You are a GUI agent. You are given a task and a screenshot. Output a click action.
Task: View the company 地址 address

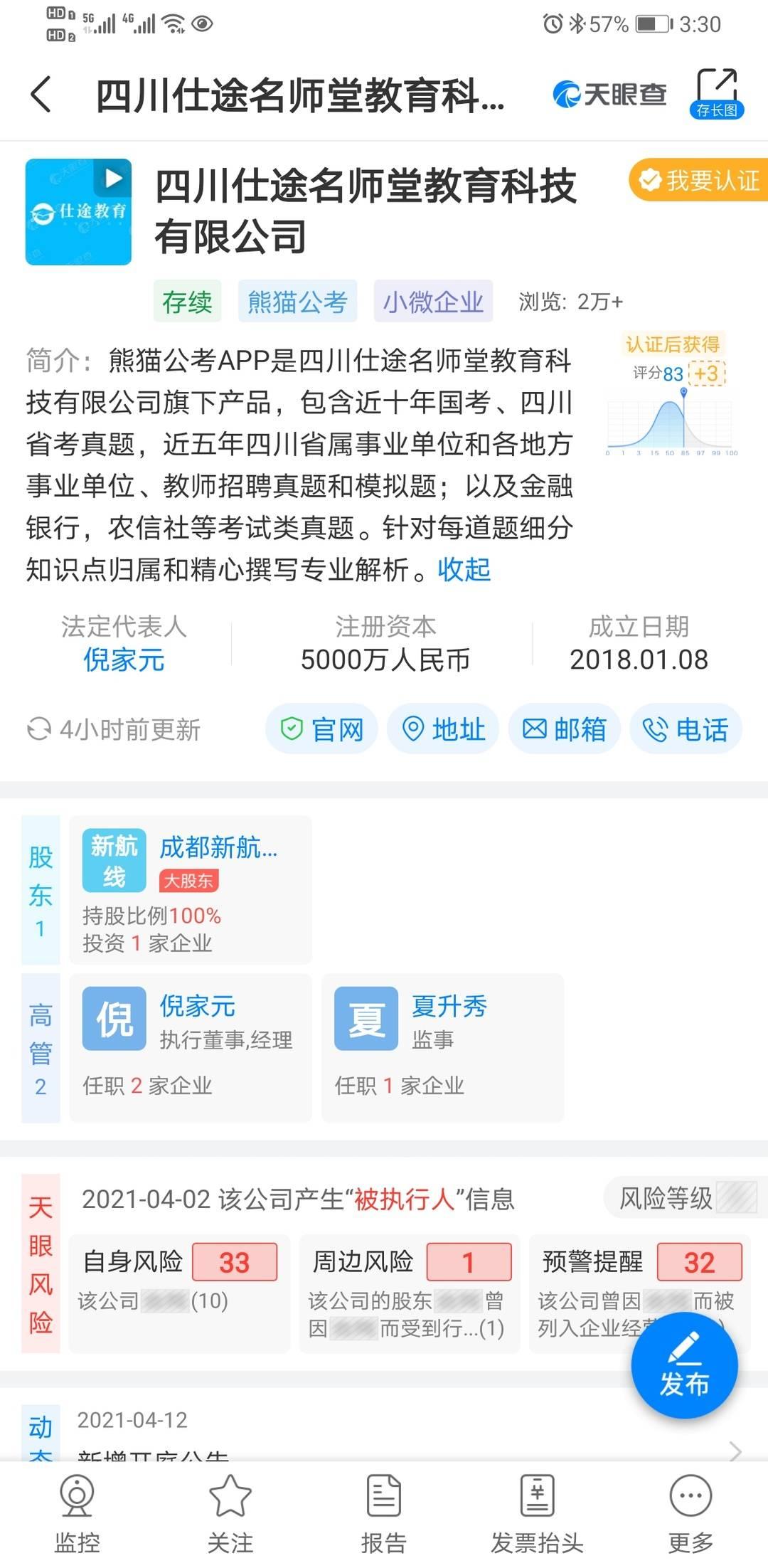(x=444, y=729)
